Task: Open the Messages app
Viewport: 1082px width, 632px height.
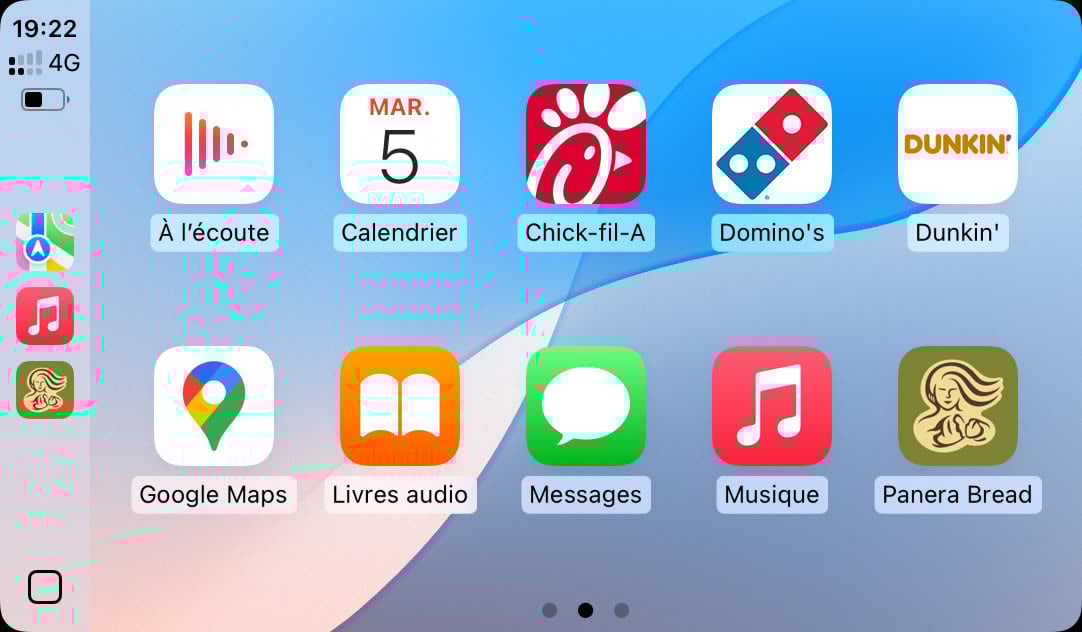Action: coord(585,406)
